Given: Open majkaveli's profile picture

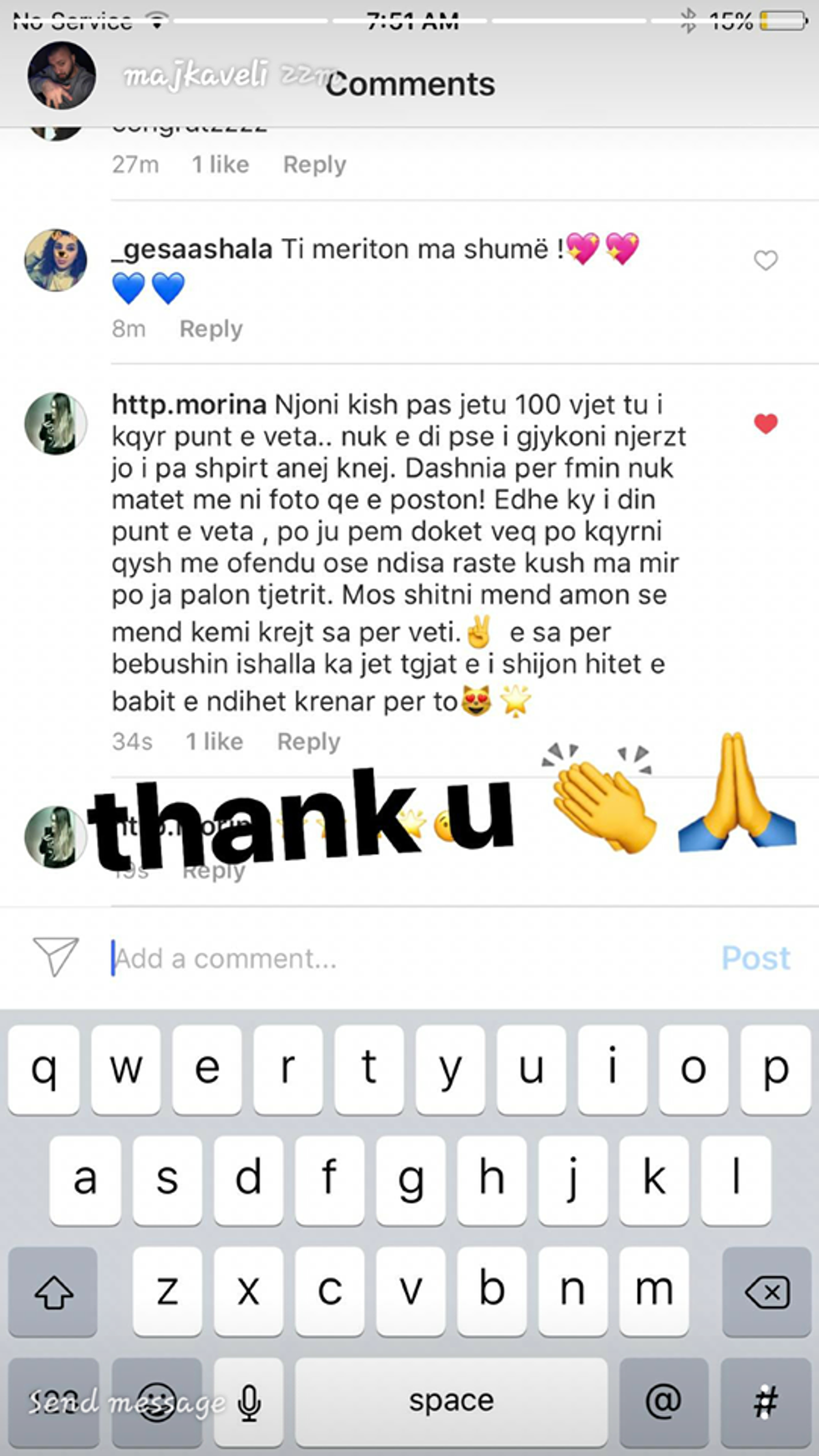Looking at the screenshot, I should [x=61, y=75].
